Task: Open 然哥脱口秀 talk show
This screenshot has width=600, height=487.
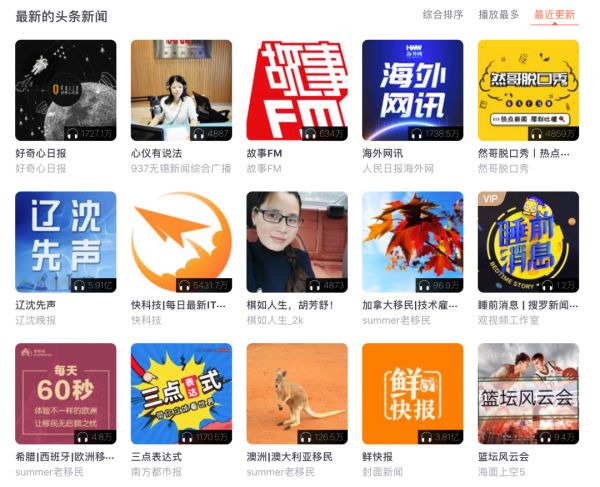Action: [528, 90]
